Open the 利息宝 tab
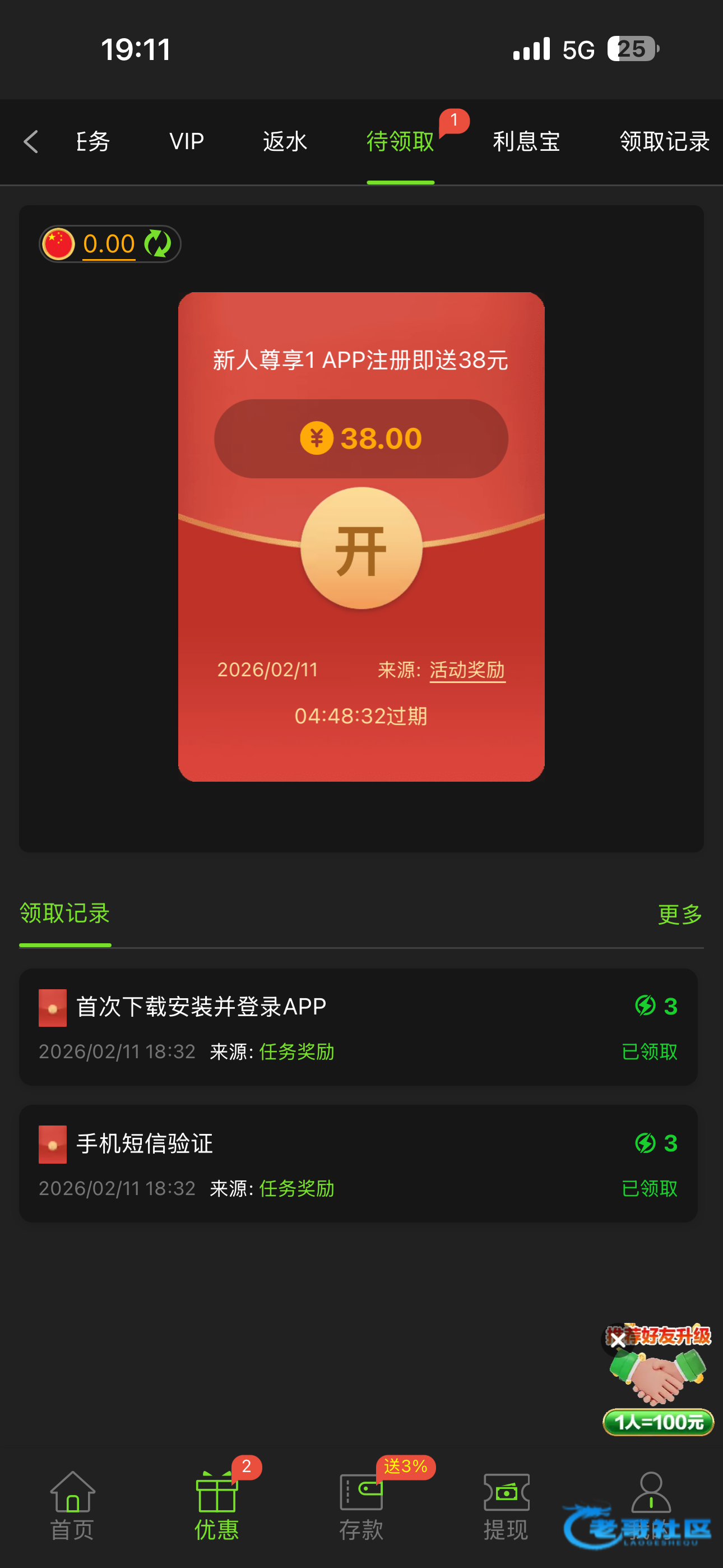Image resolution: width=723 pixels, height=1568 pixels. [x=526, y=141]
